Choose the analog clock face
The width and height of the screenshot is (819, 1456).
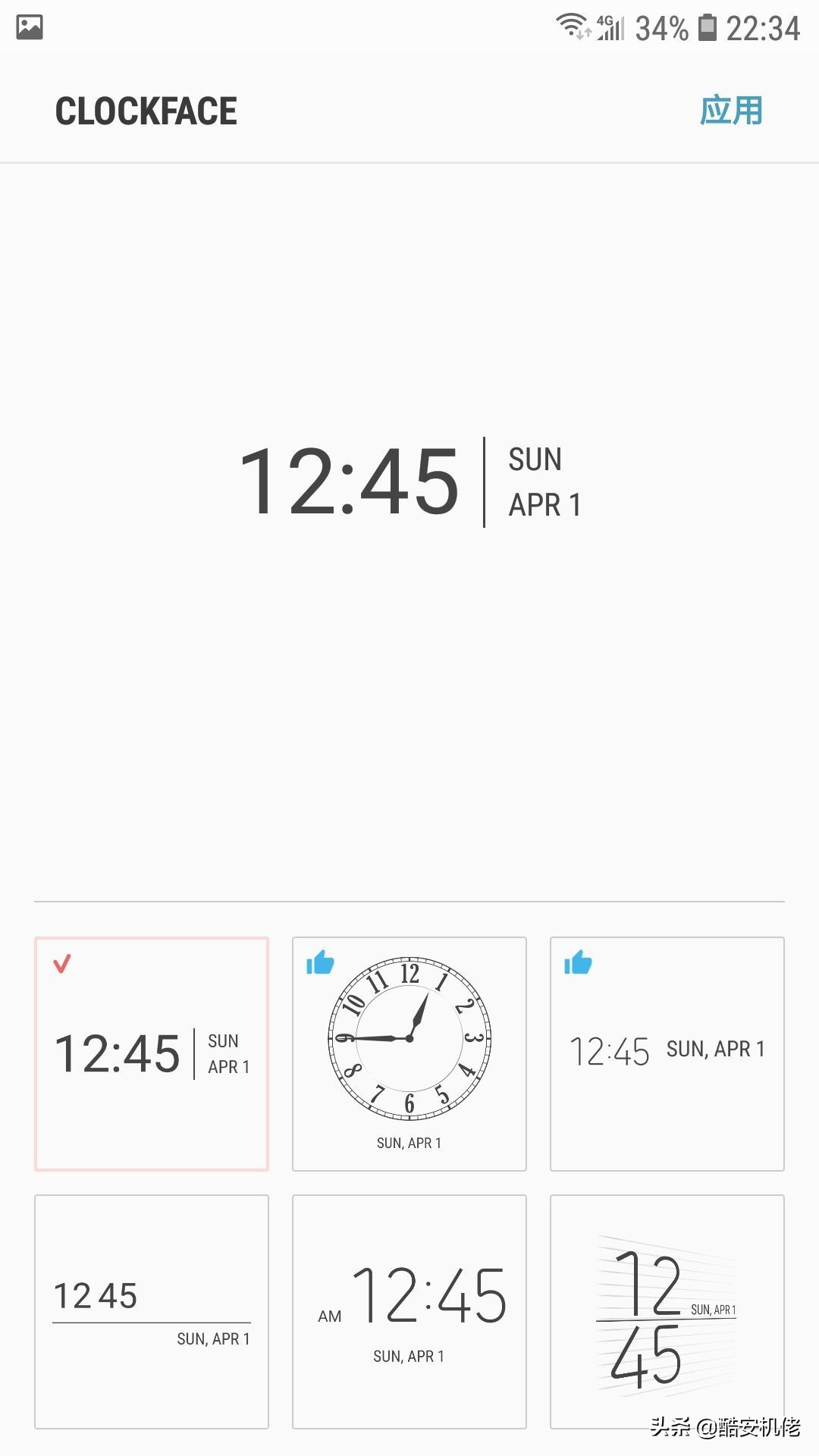409,1054
